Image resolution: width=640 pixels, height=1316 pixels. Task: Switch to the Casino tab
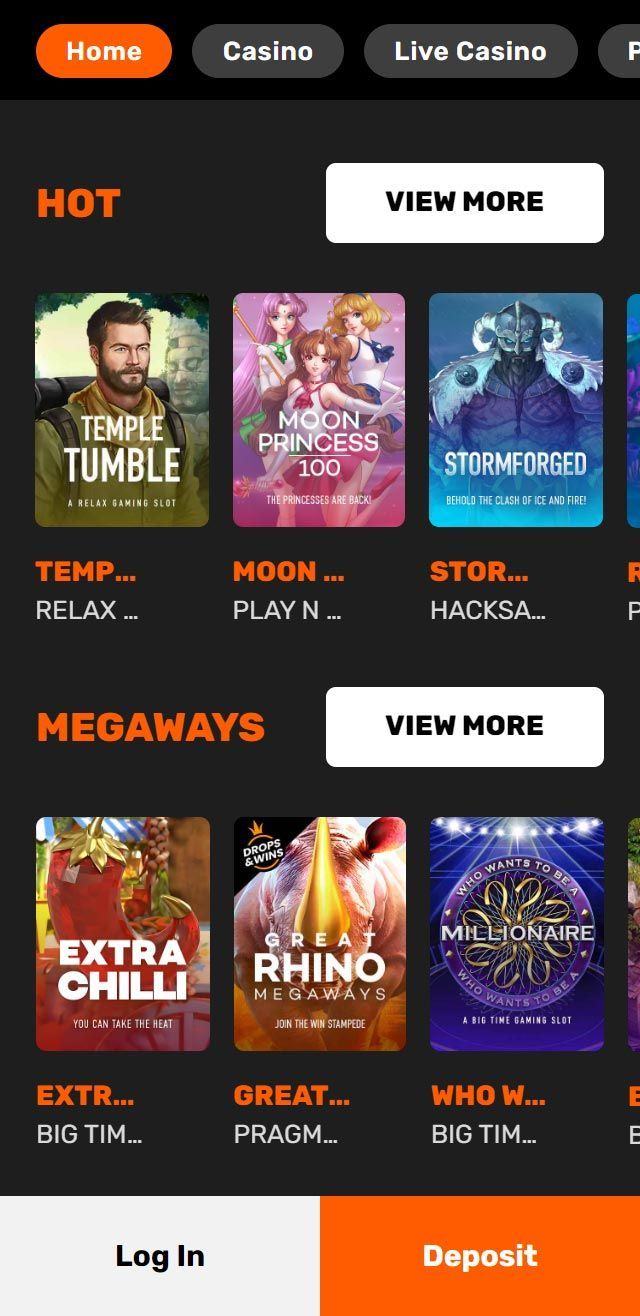[268, 51]
